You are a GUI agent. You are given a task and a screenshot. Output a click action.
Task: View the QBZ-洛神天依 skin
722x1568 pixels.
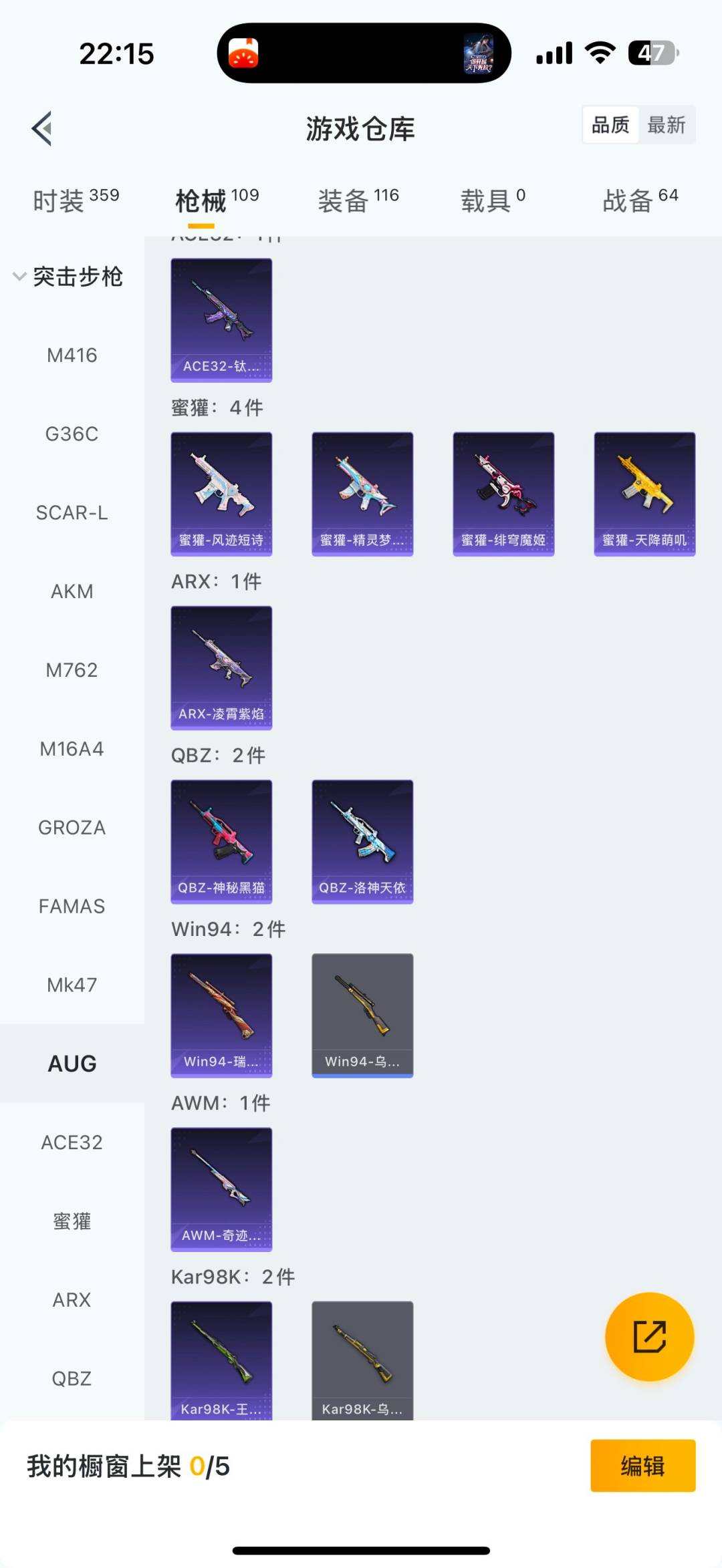point(362,841)
